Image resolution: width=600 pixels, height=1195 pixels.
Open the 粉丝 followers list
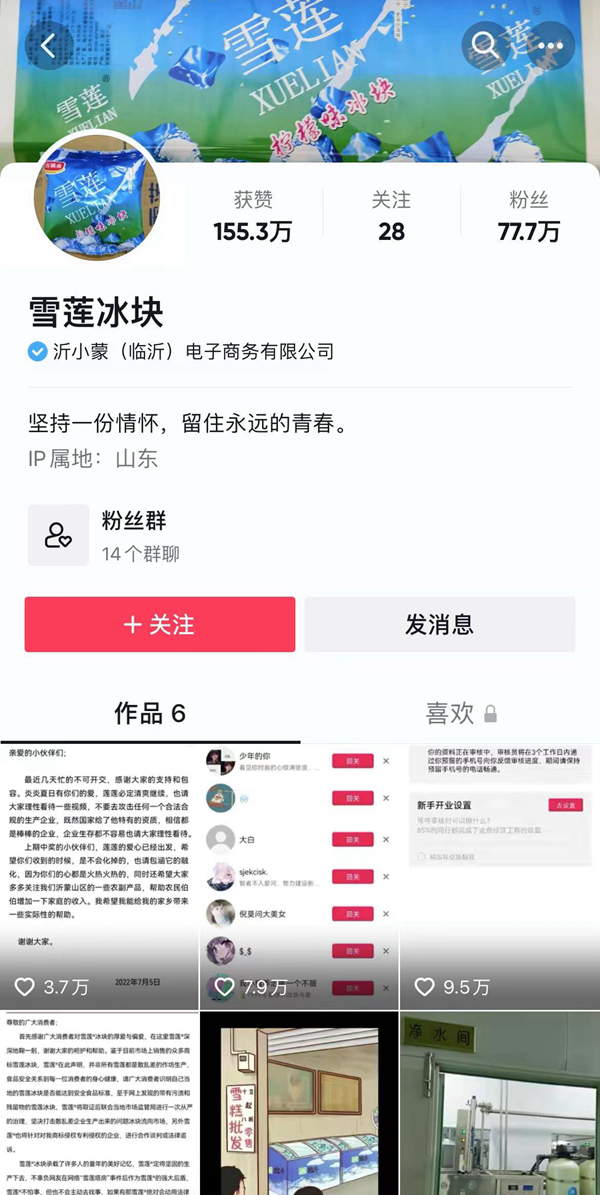coord(528,216)
